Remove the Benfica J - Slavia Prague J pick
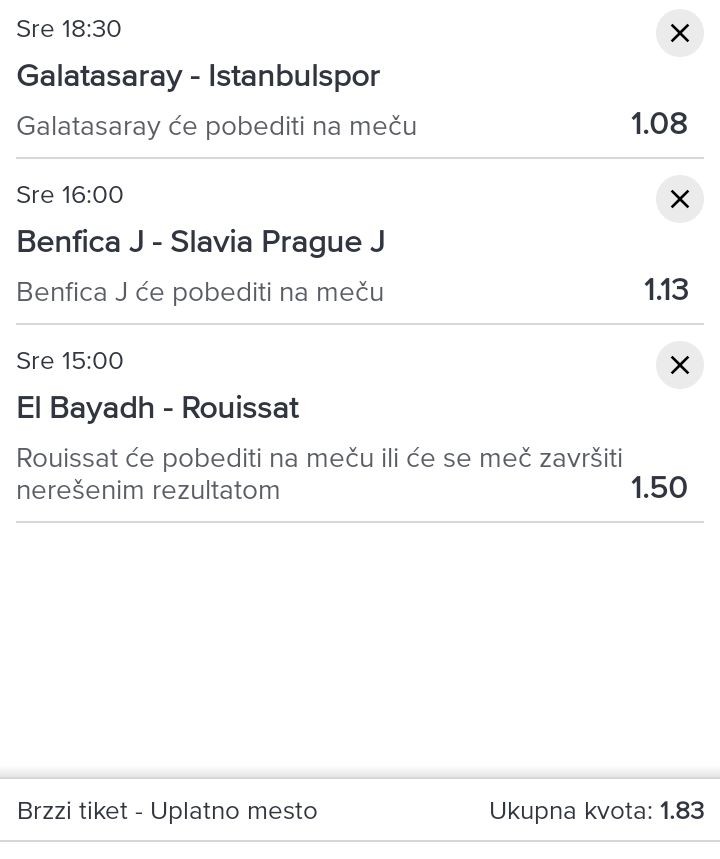This screenshot has width=720, height=859. [679, 199]
